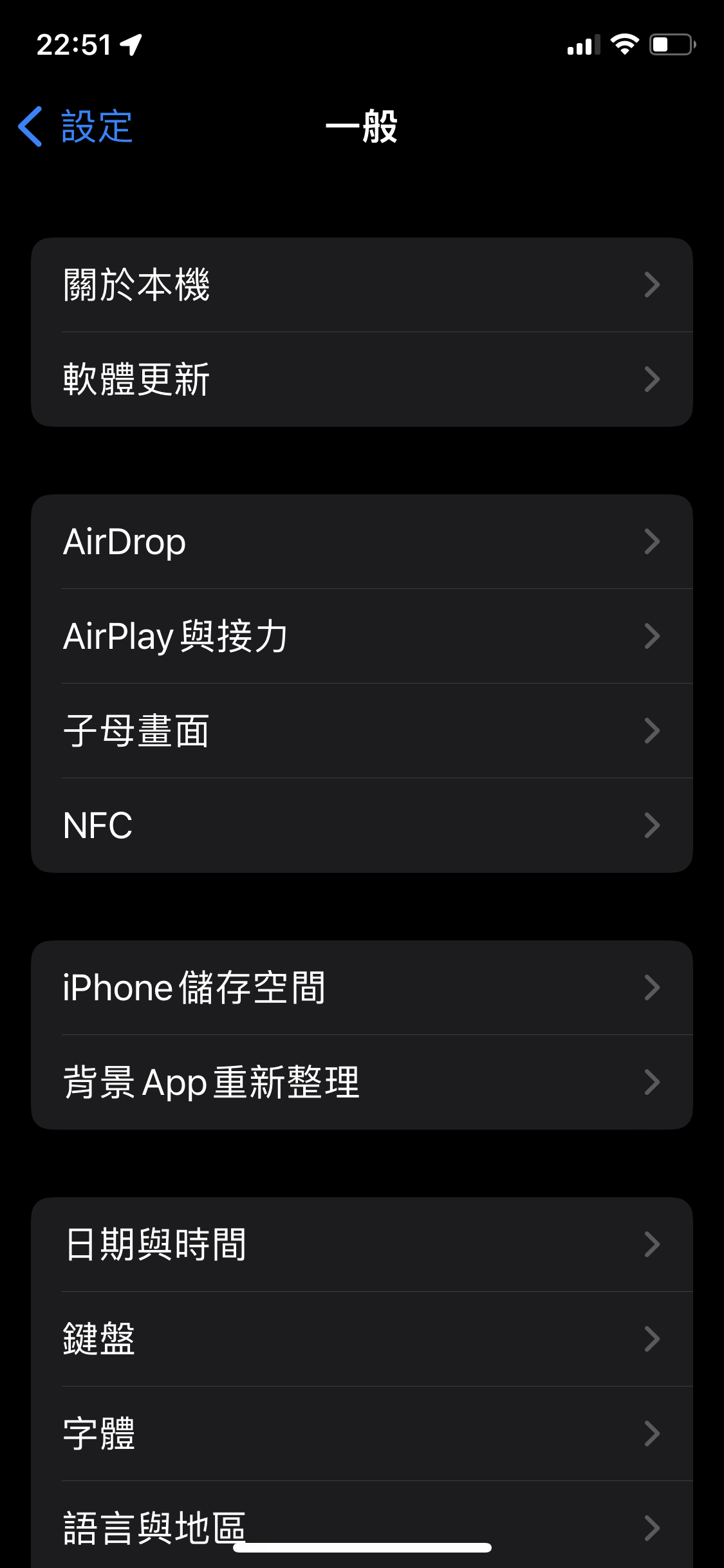Image resolution: width=724 pixels, height=1568 pixels.
Task: Open 軟體更新 settings
Action: pos(362,379)
